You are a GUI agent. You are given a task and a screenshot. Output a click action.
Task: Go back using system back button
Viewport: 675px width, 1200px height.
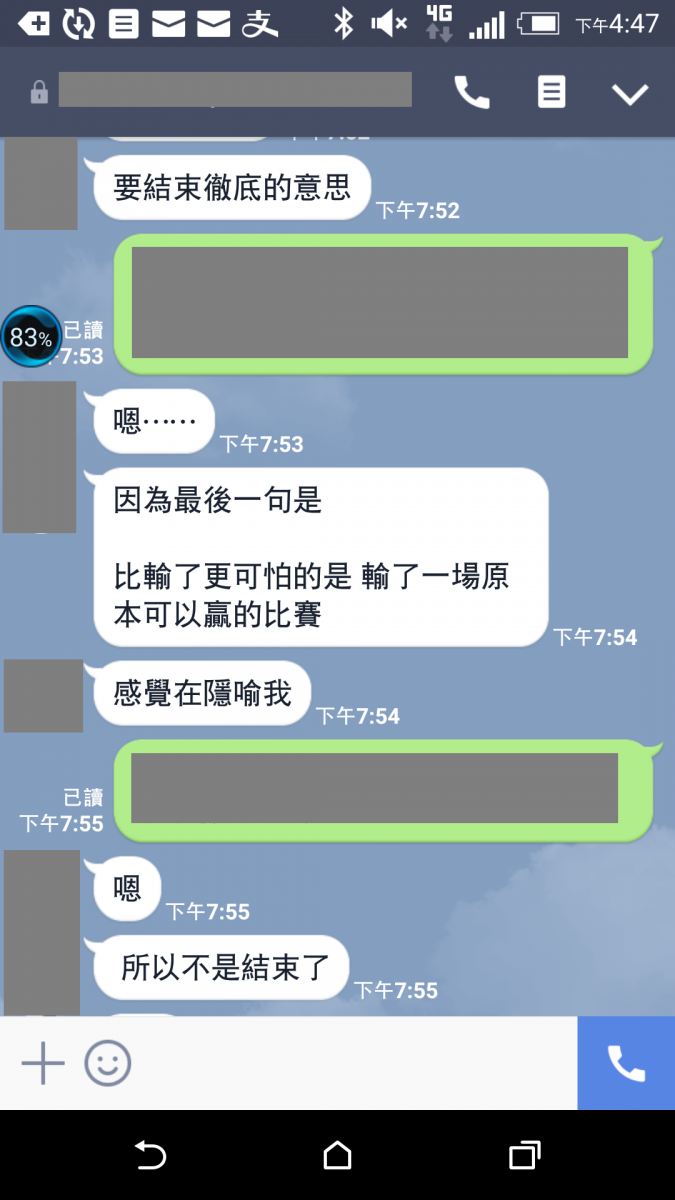pos(150,1156)
